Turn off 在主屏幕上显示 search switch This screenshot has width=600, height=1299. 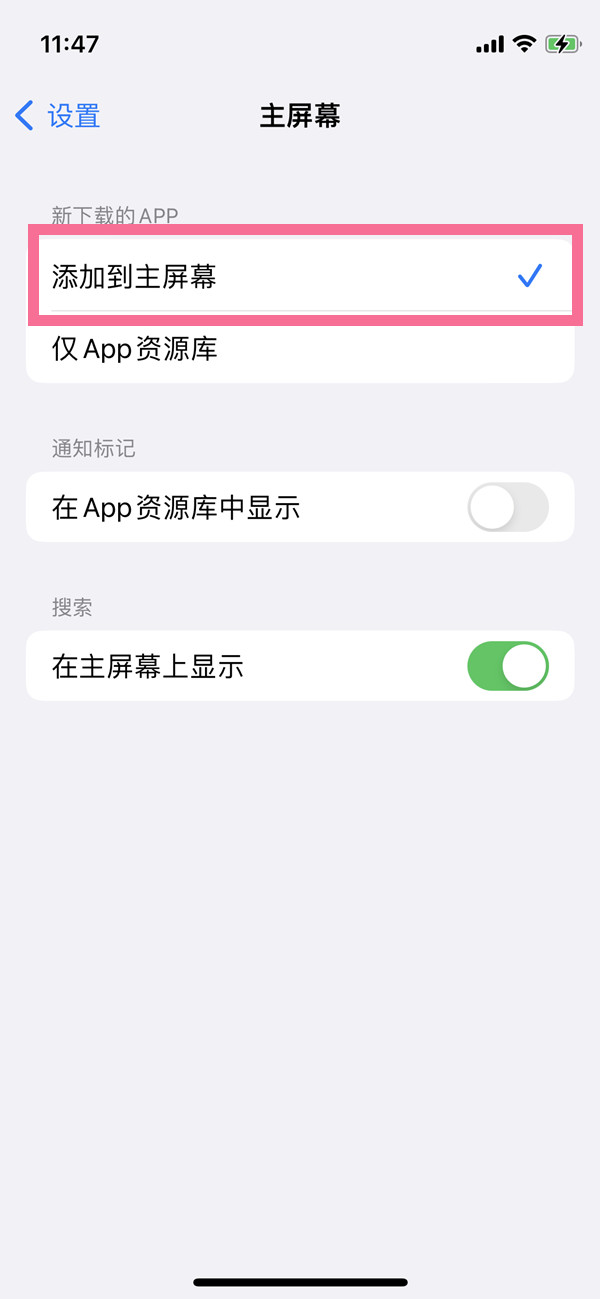[507, 666]
